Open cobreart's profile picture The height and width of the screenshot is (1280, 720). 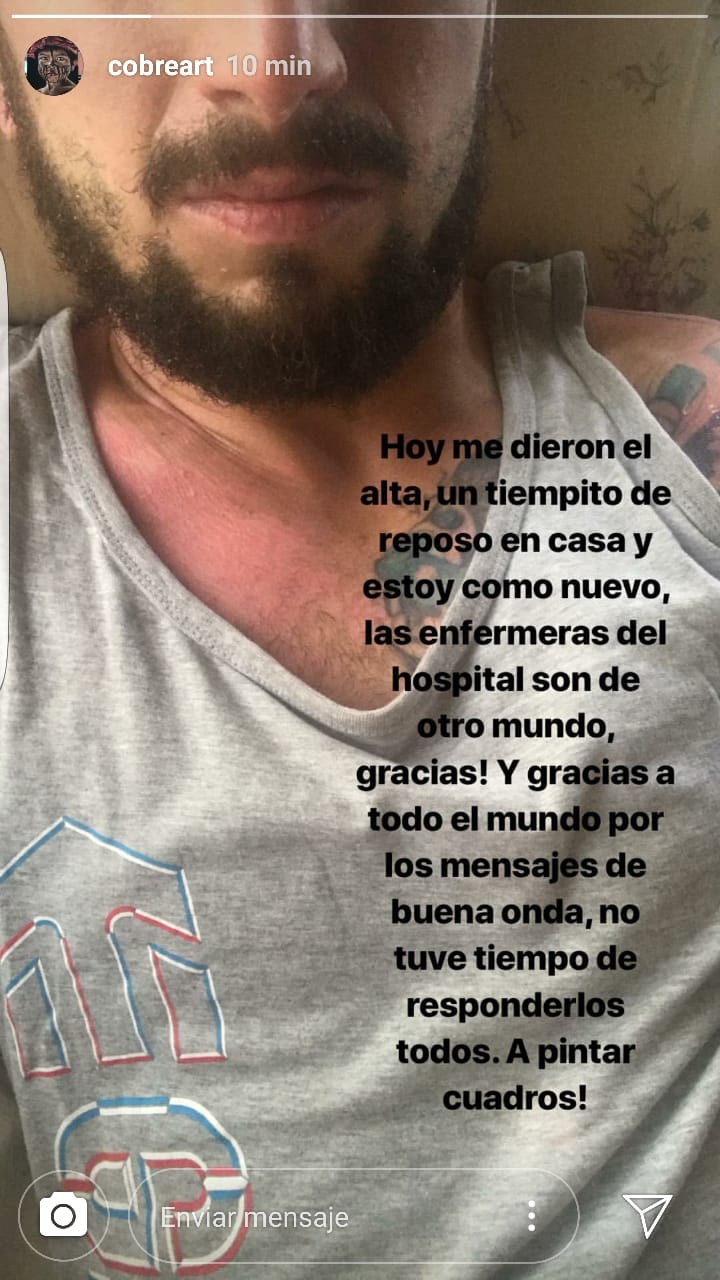[x=54, y=66]
